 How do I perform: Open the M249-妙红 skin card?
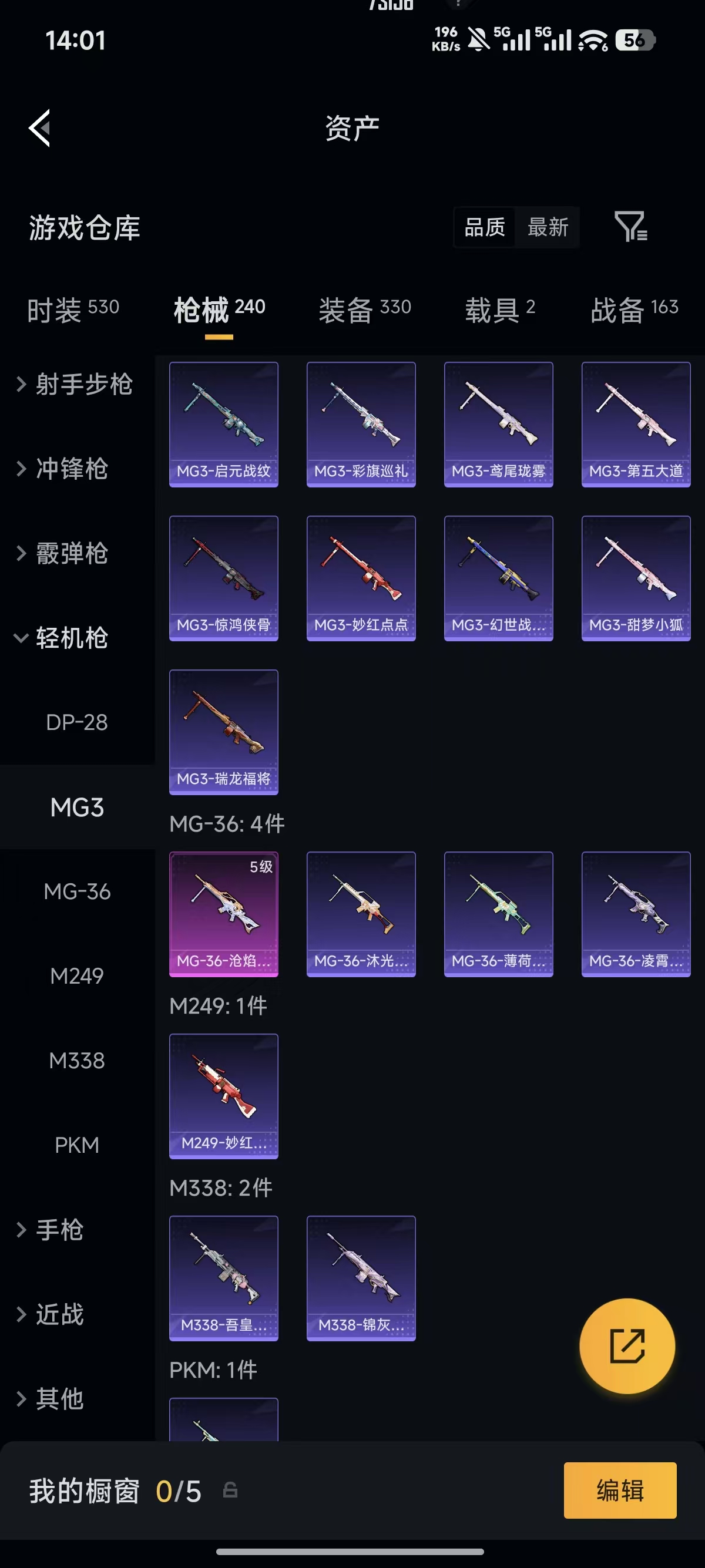(x=224, y=1096)
